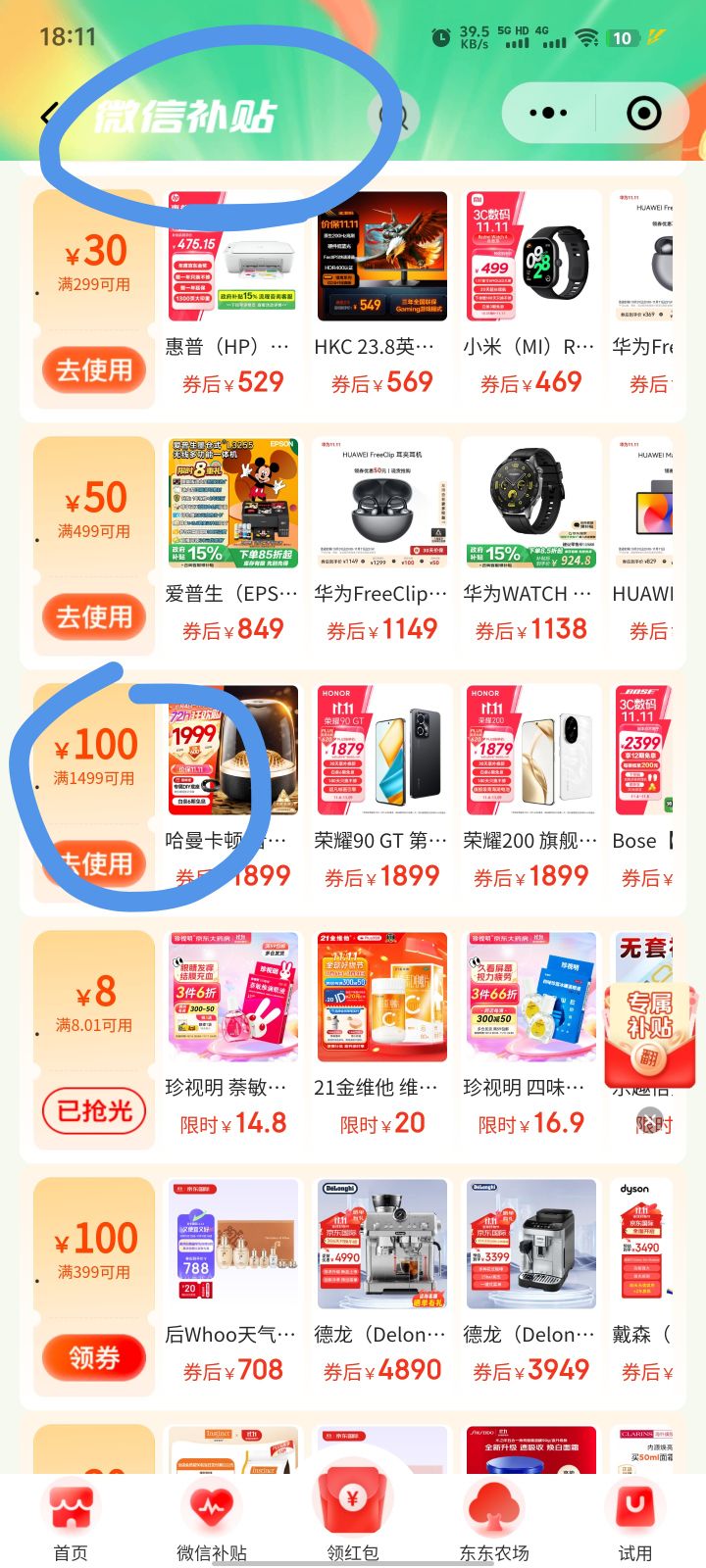706x1568 pixels.
Task: Switch to the 试用 tab
Action: tap(635, 1522)
